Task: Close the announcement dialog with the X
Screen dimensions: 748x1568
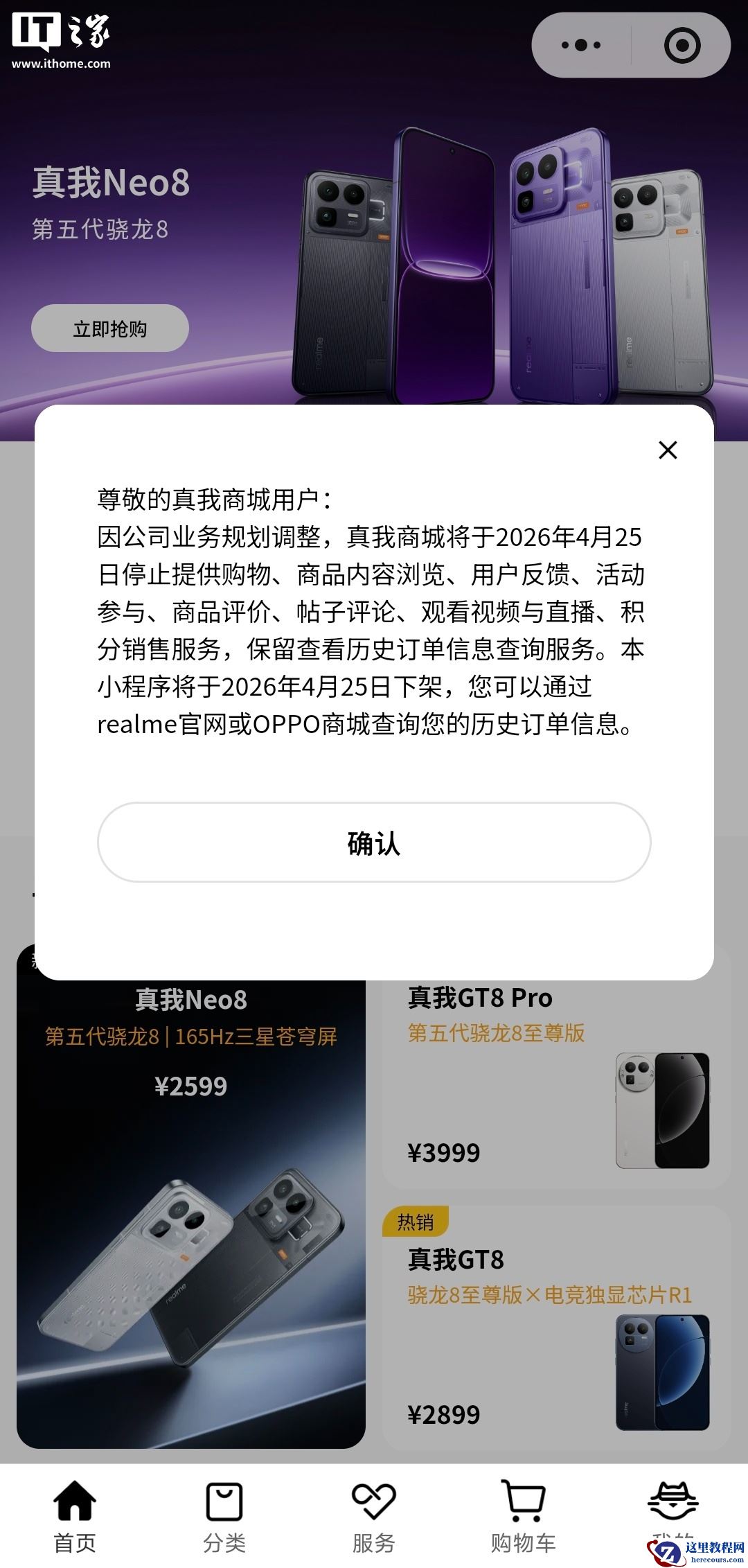Action: (666, 450)
